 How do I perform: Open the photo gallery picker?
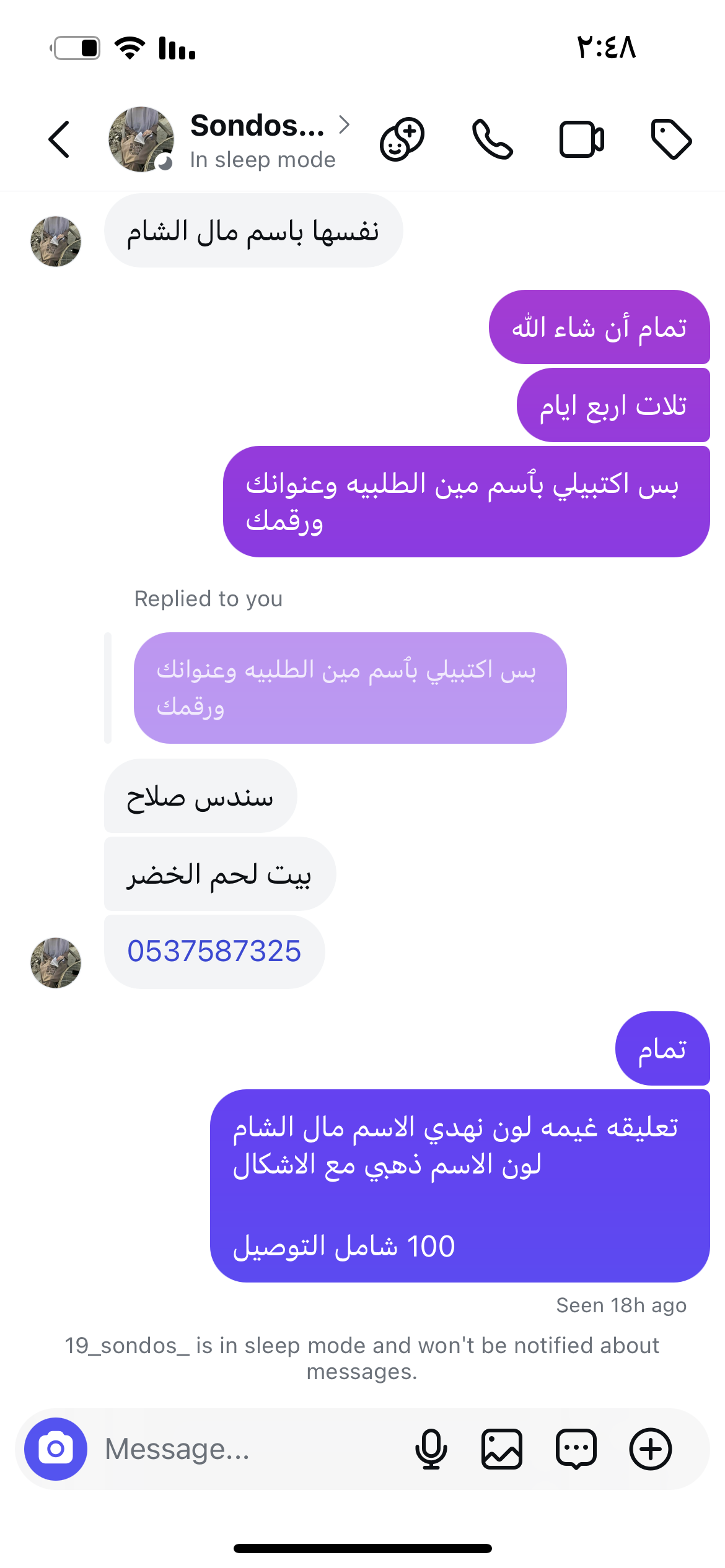pos(502,1448)
